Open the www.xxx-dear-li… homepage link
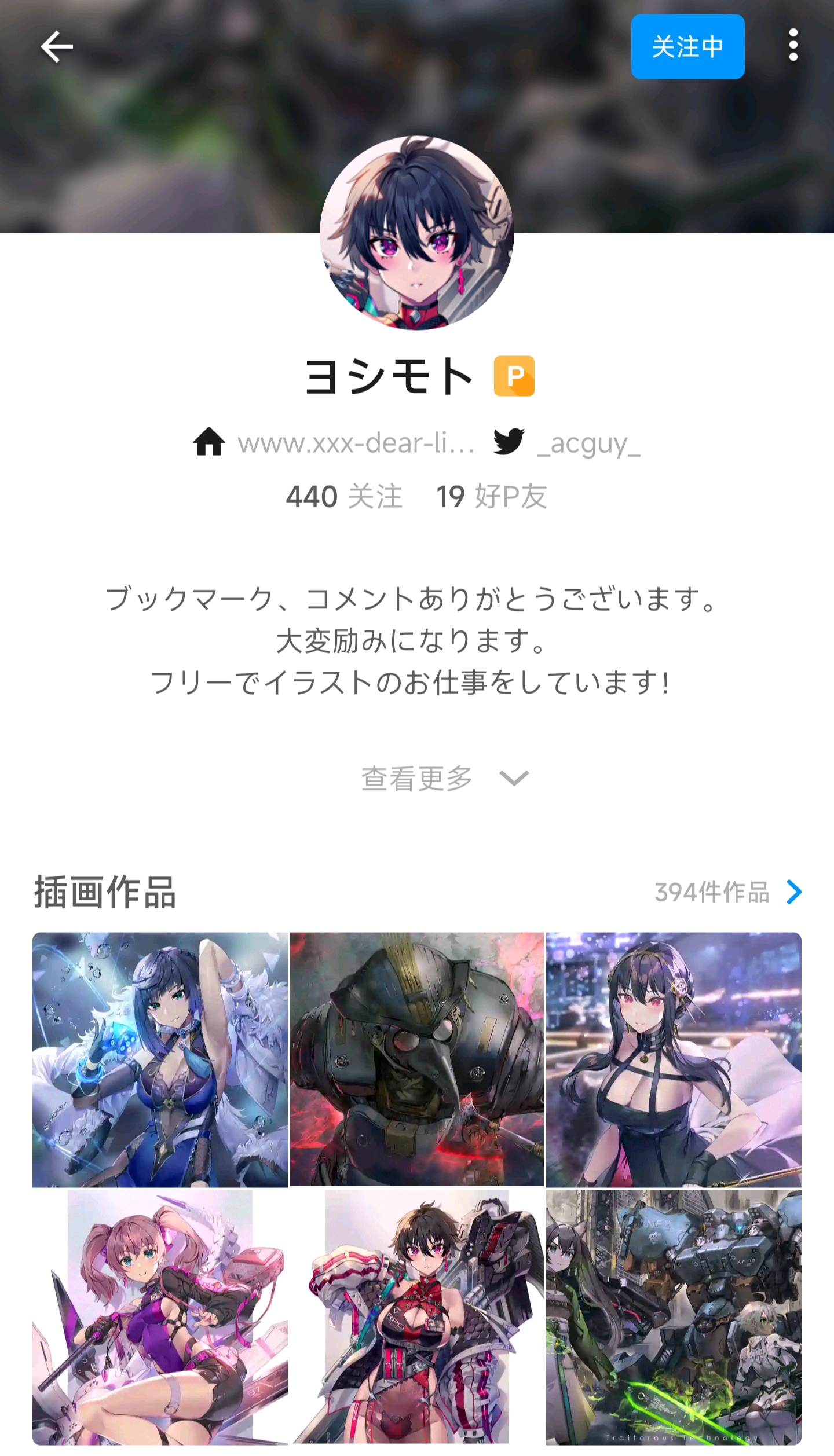Screen dimensions: 834x1456 334,443
